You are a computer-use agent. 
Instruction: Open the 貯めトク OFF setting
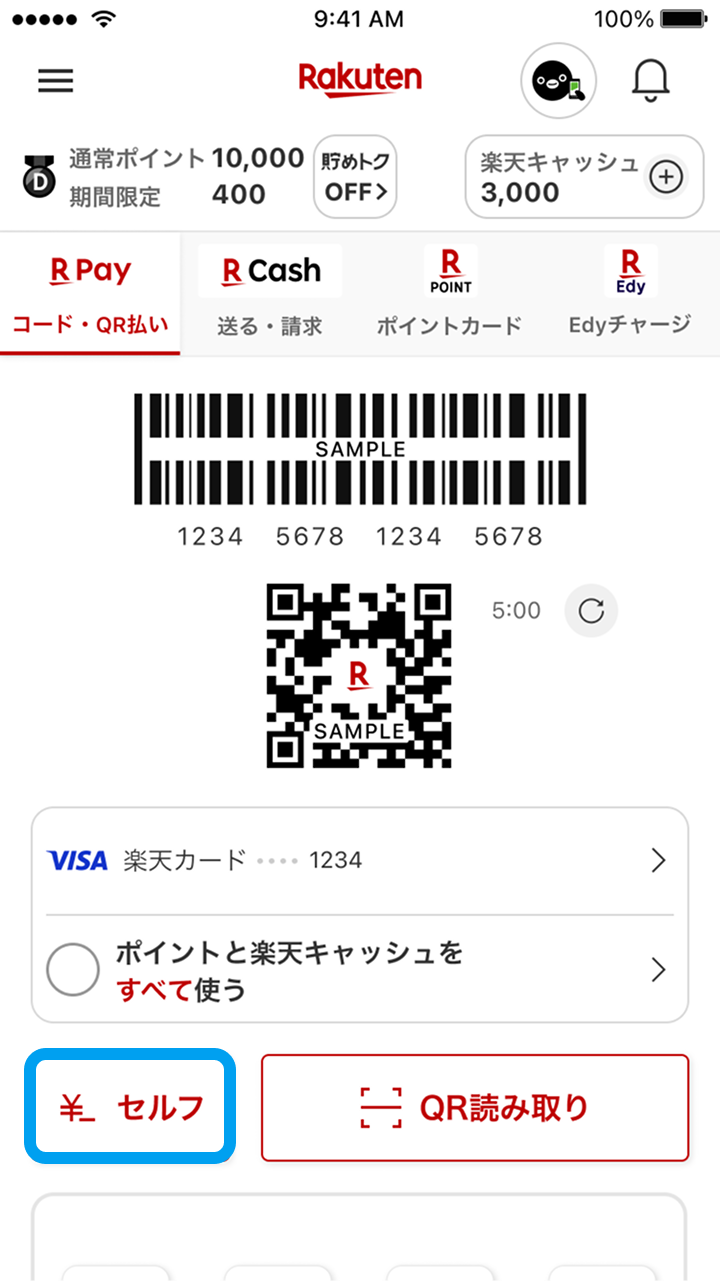click(355, 177)
